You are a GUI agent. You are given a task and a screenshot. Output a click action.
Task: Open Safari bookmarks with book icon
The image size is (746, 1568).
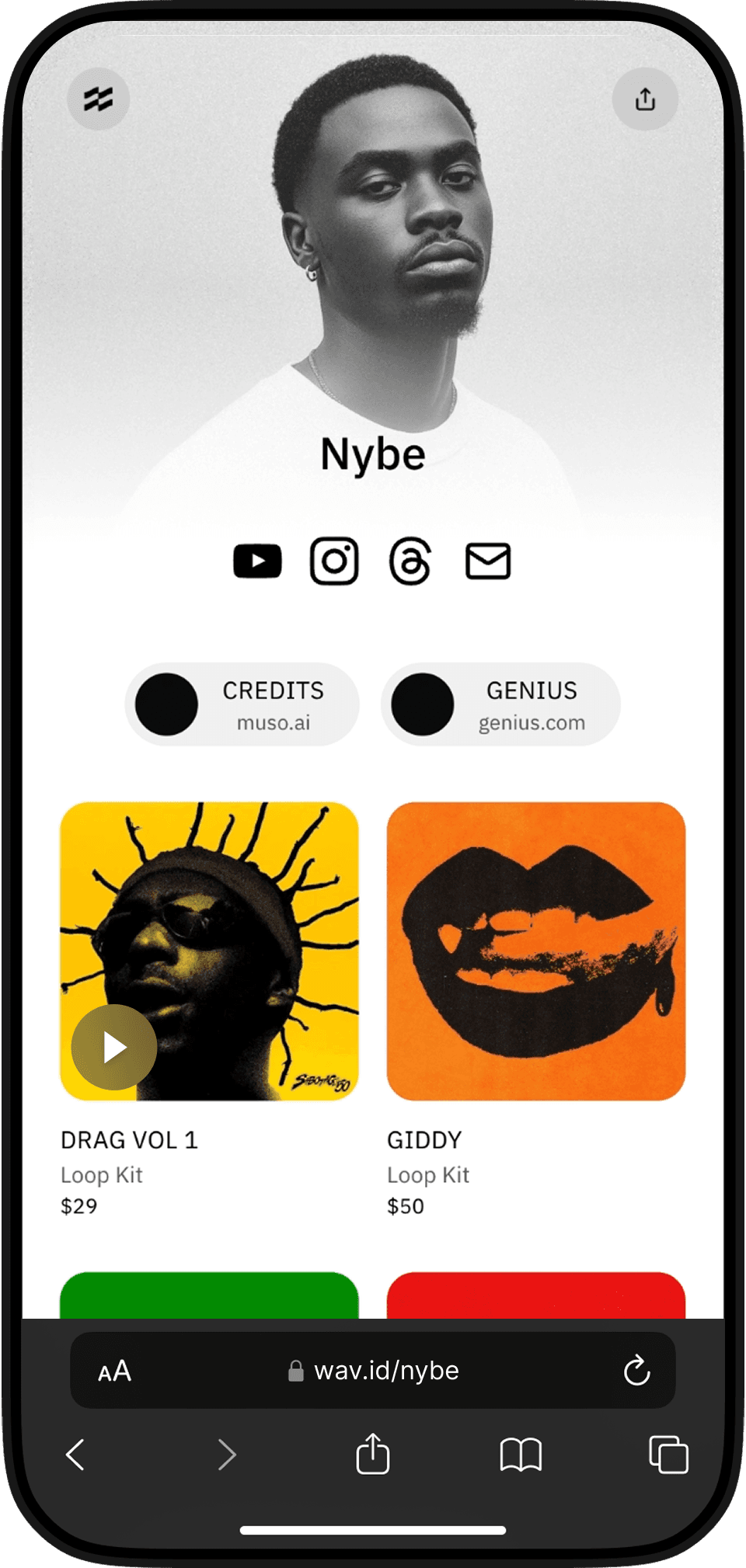pos(521,1455)
